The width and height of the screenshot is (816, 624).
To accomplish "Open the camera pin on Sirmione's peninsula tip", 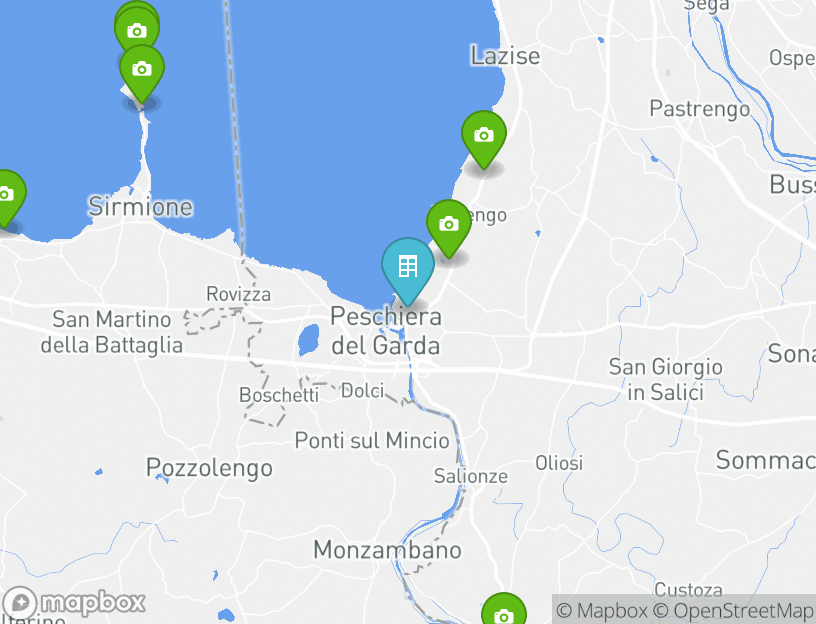I will 142,70.
